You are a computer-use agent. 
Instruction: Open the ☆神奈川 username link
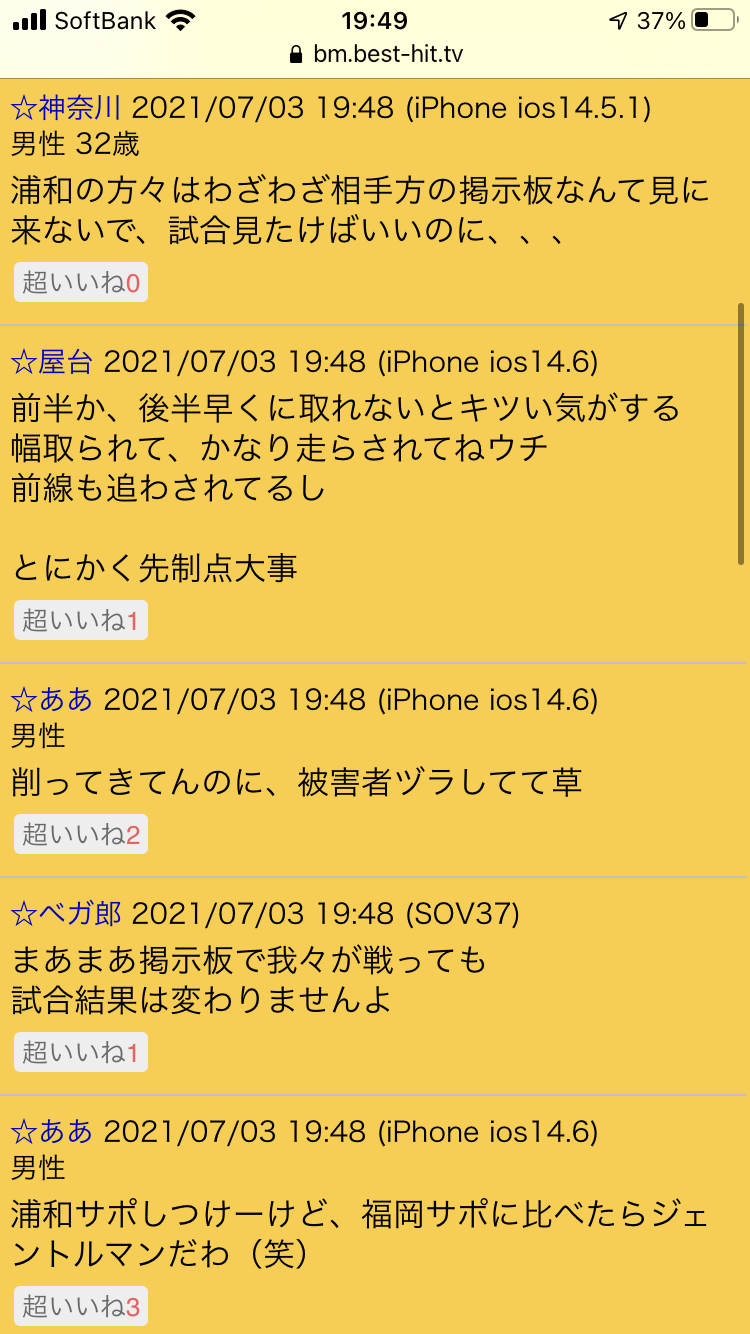click(x=66, y=108)
